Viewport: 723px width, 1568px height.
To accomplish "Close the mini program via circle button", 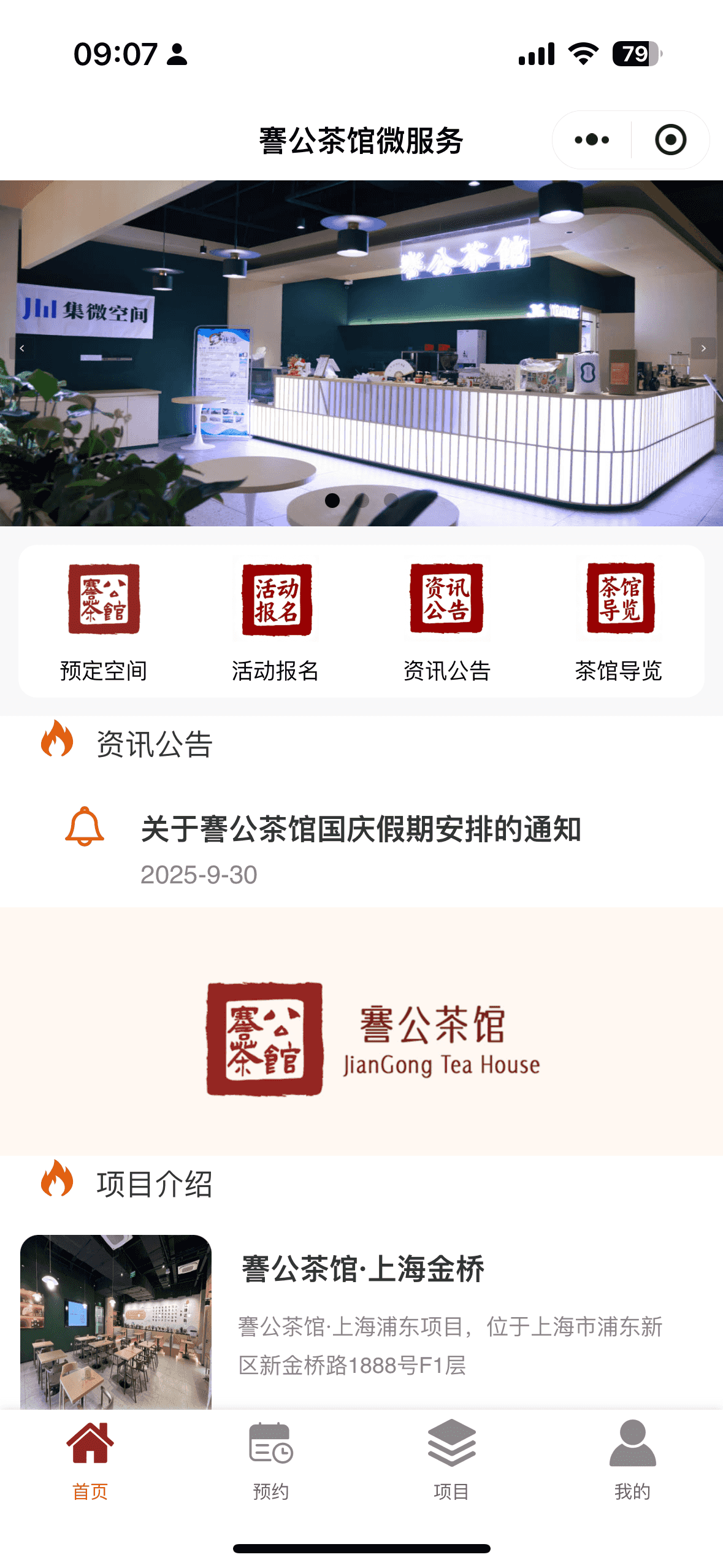I will [x=670, y=140].
